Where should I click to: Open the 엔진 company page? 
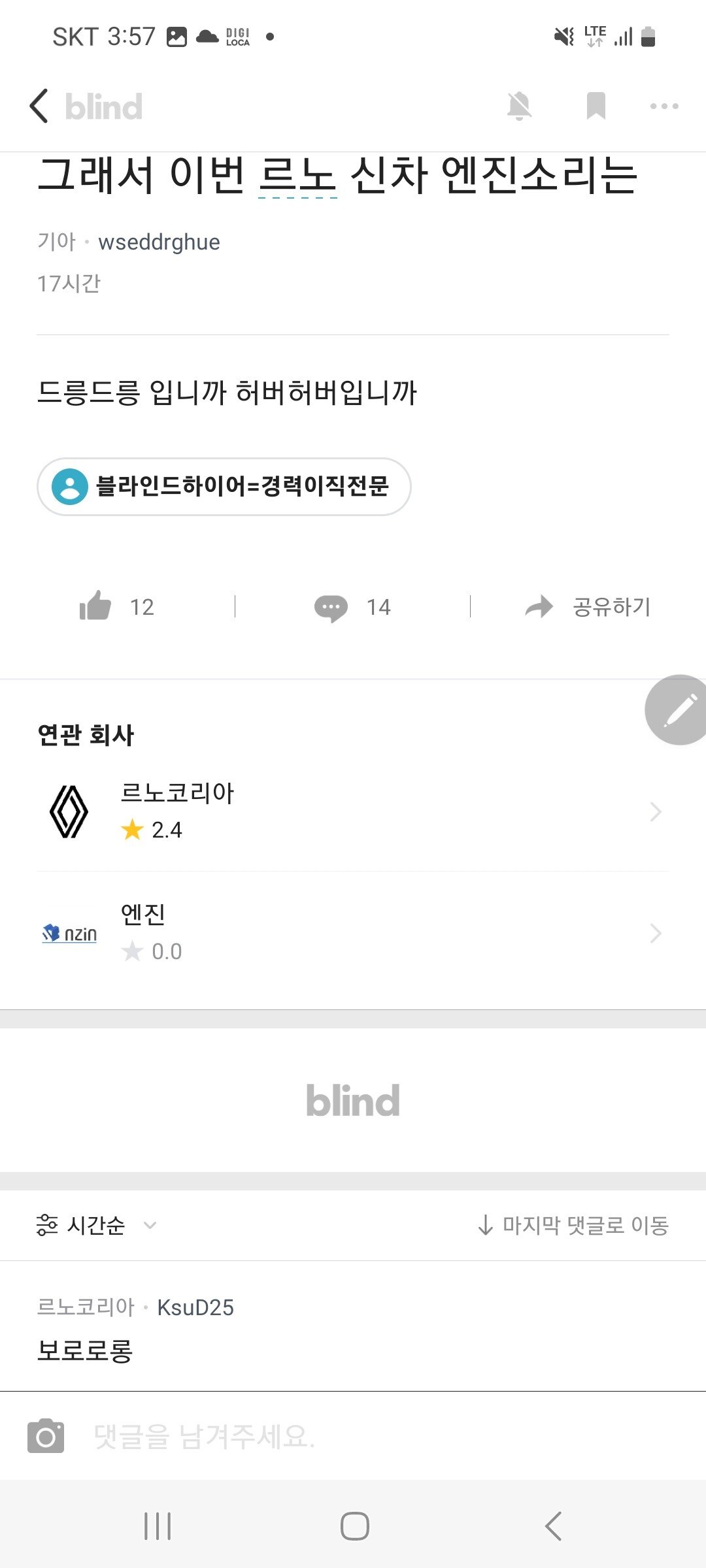353,933
